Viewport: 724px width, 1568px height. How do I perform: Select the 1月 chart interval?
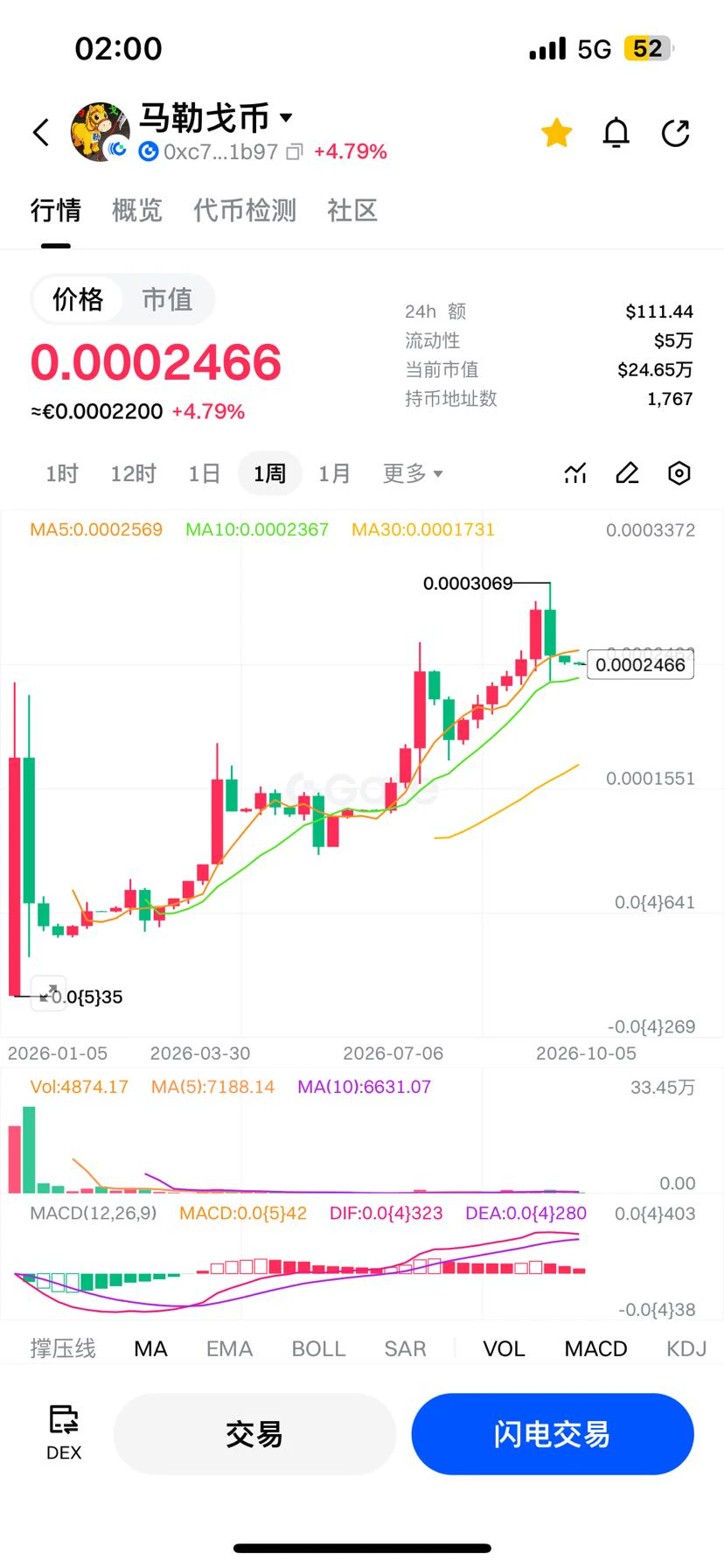[334, 473]
